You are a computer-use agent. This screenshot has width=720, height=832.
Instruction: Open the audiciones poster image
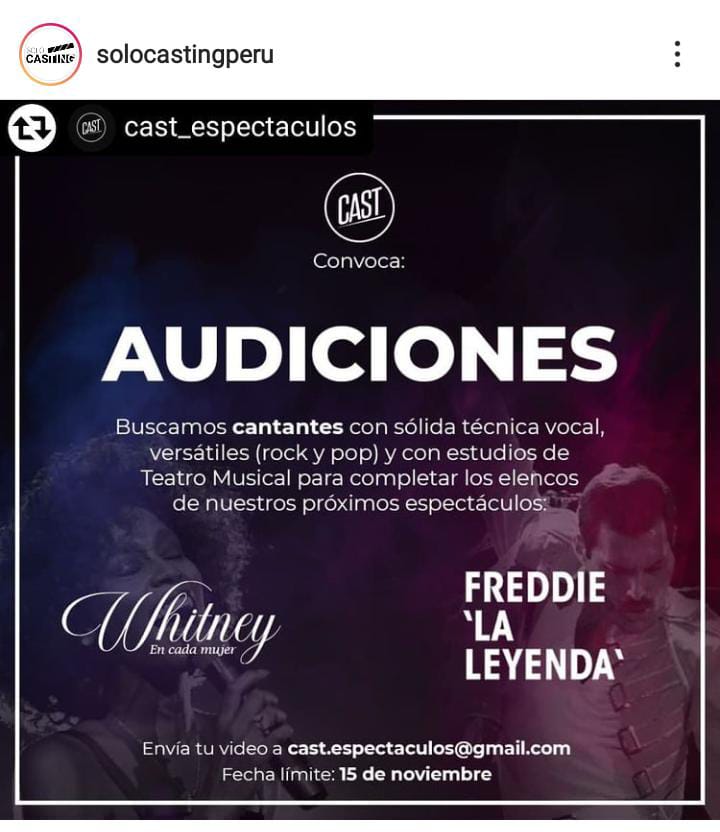point(360,460)
